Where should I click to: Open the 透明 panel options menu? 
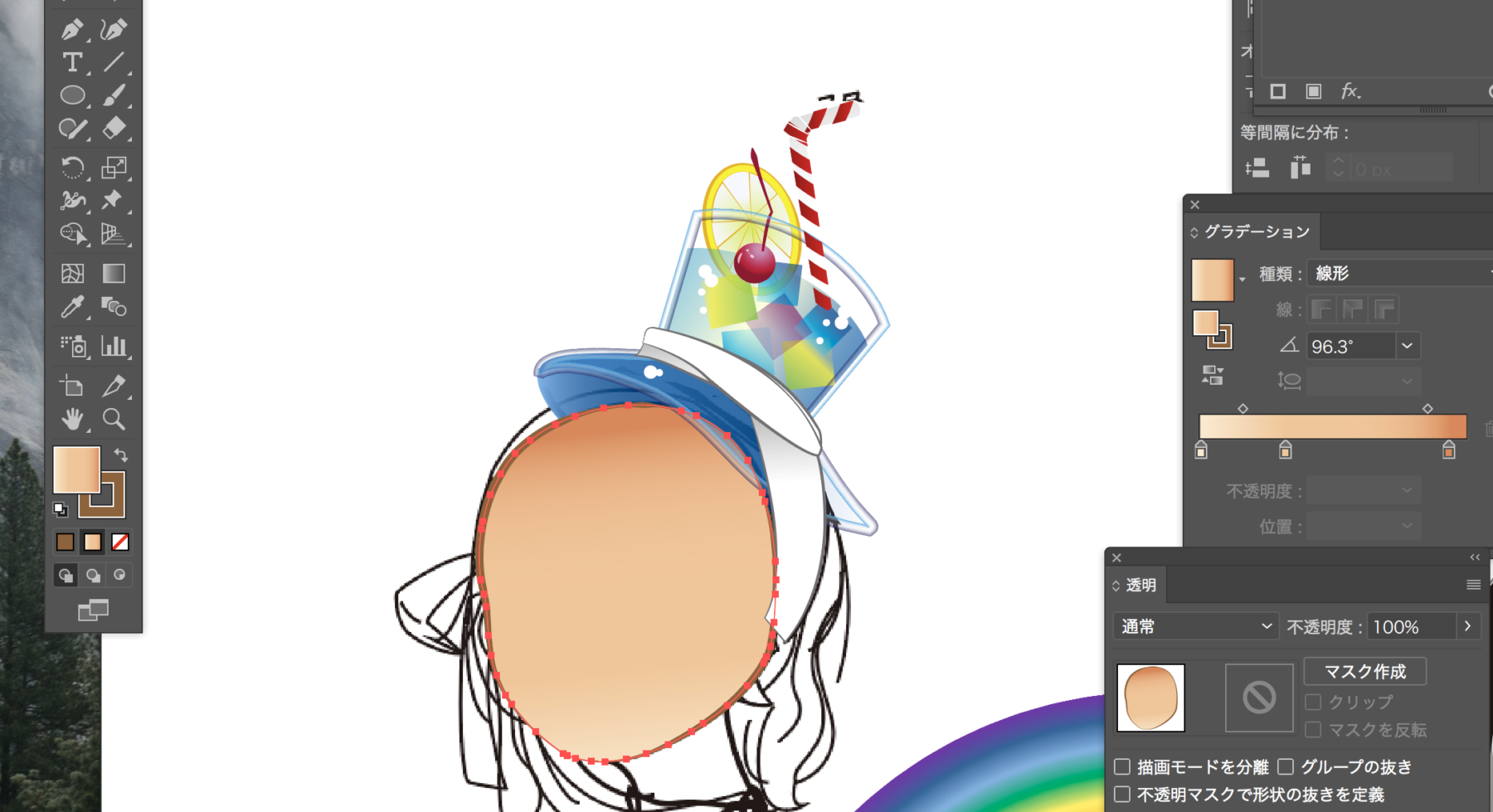(1473, 585)
